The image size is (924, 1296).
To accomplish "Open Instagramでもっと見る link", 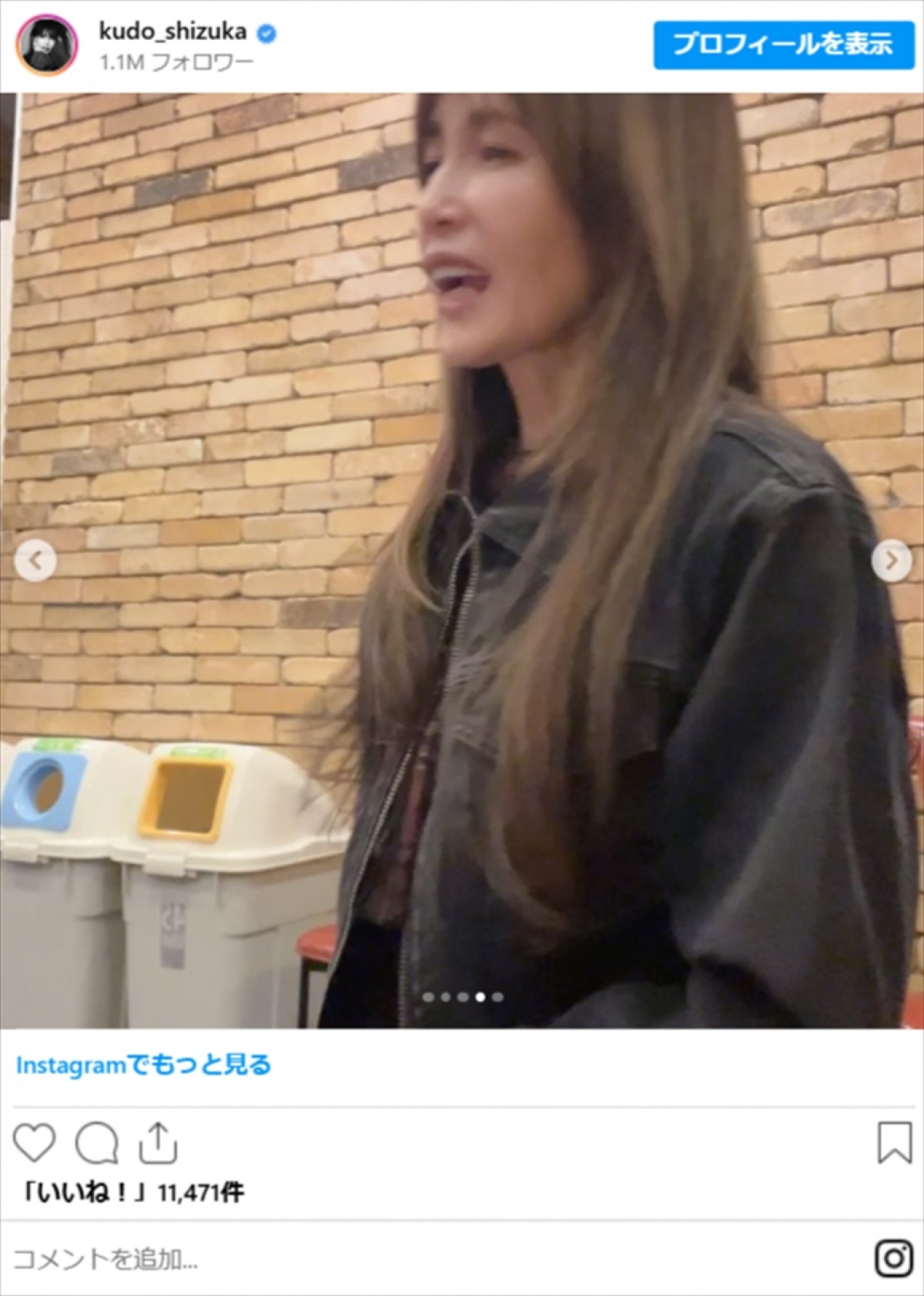I will click(143, 1065).
